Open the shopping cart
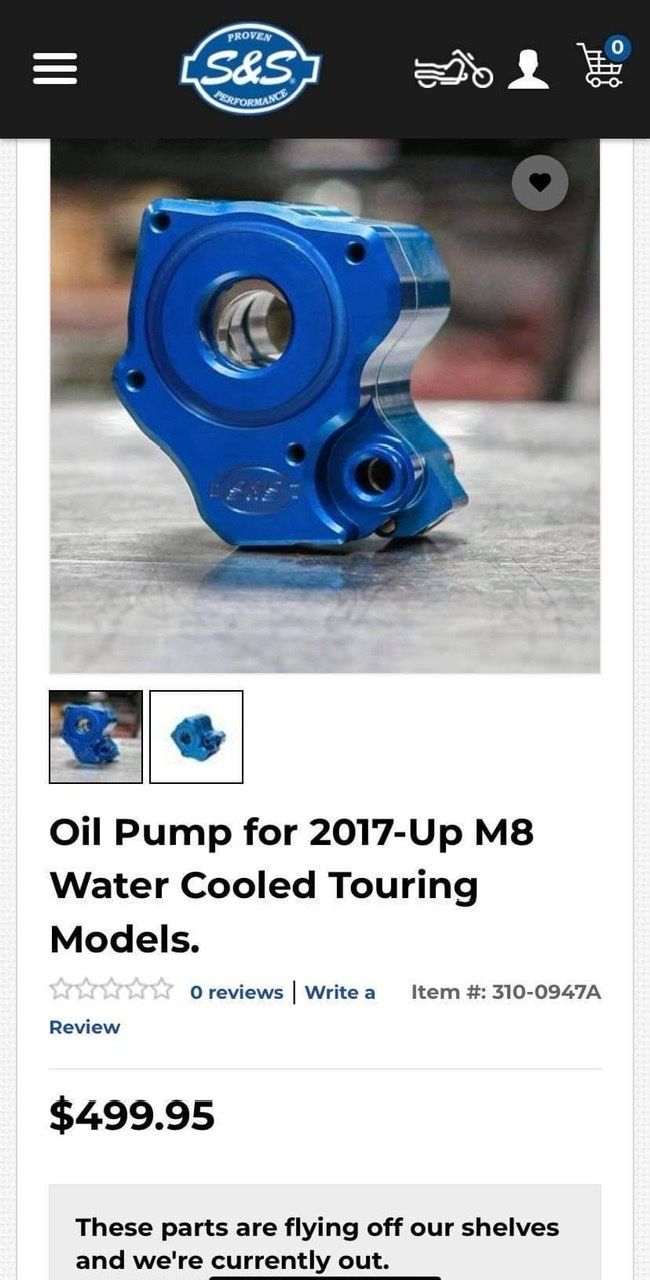The image size is (650, 1280). (602, 65)
